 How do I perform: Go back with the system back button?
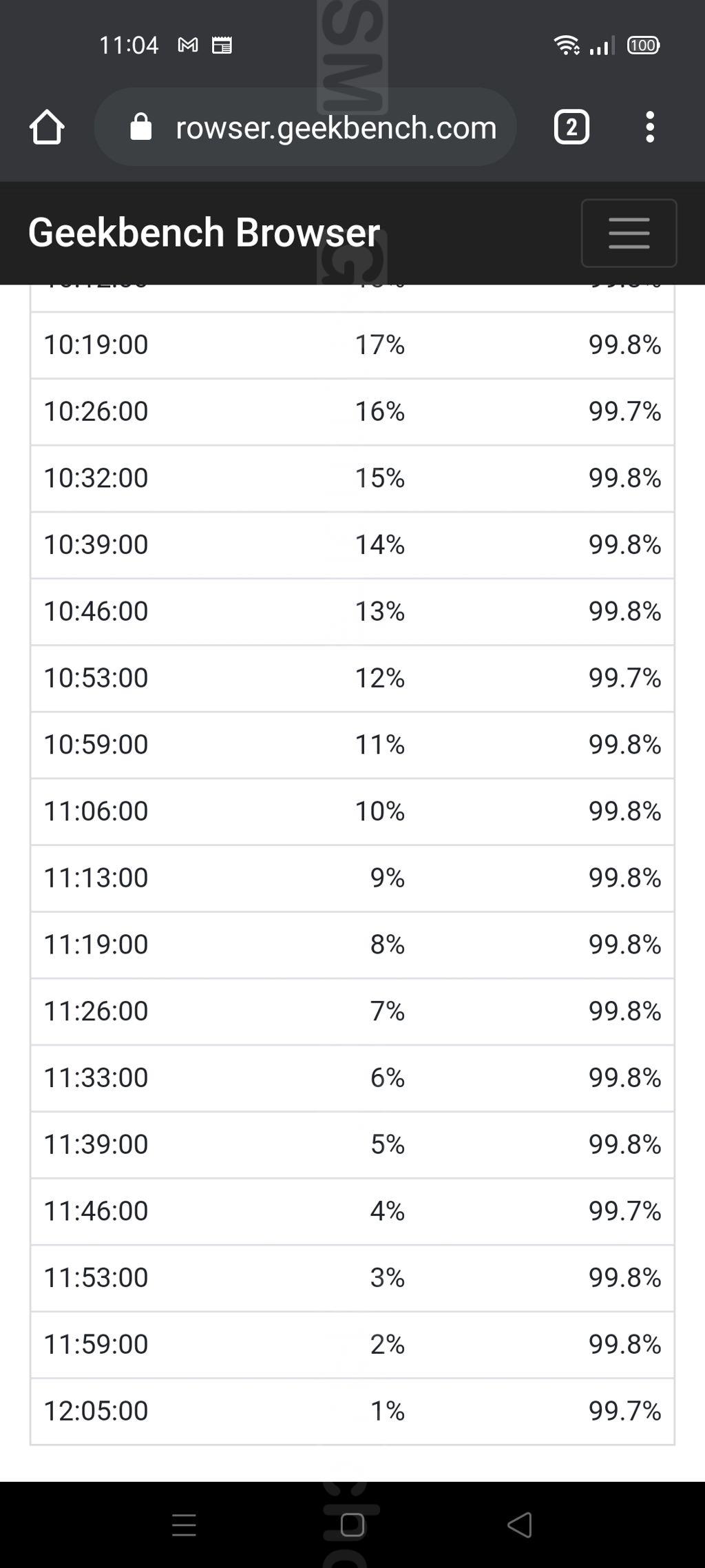(520, 1525)
